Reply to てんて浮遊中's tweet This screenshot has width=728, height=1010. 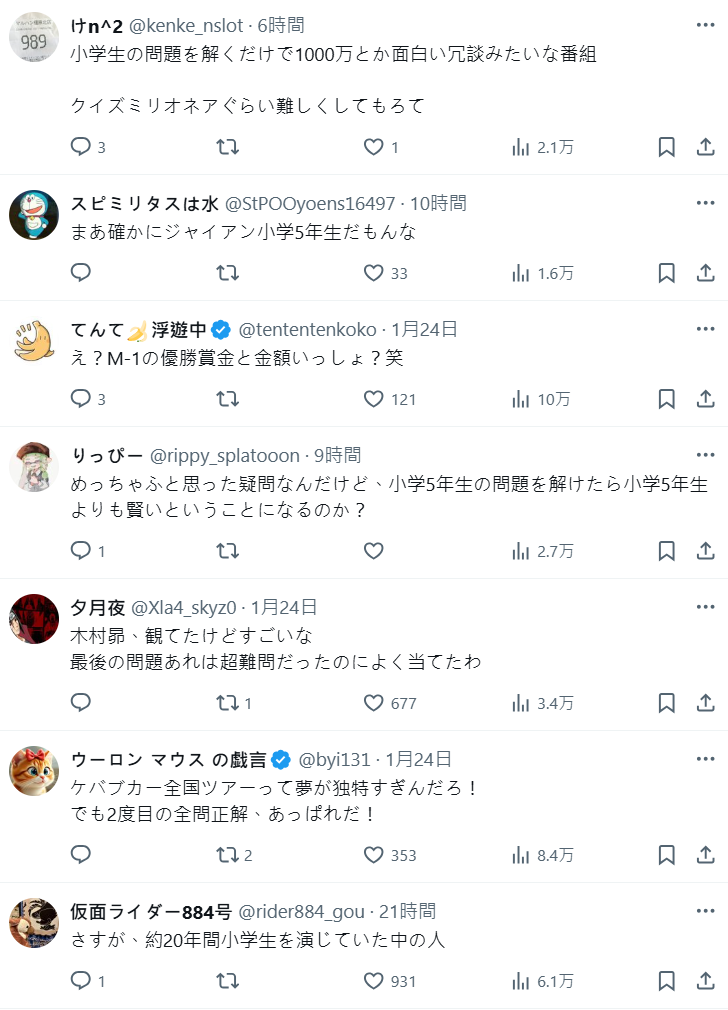82,399
